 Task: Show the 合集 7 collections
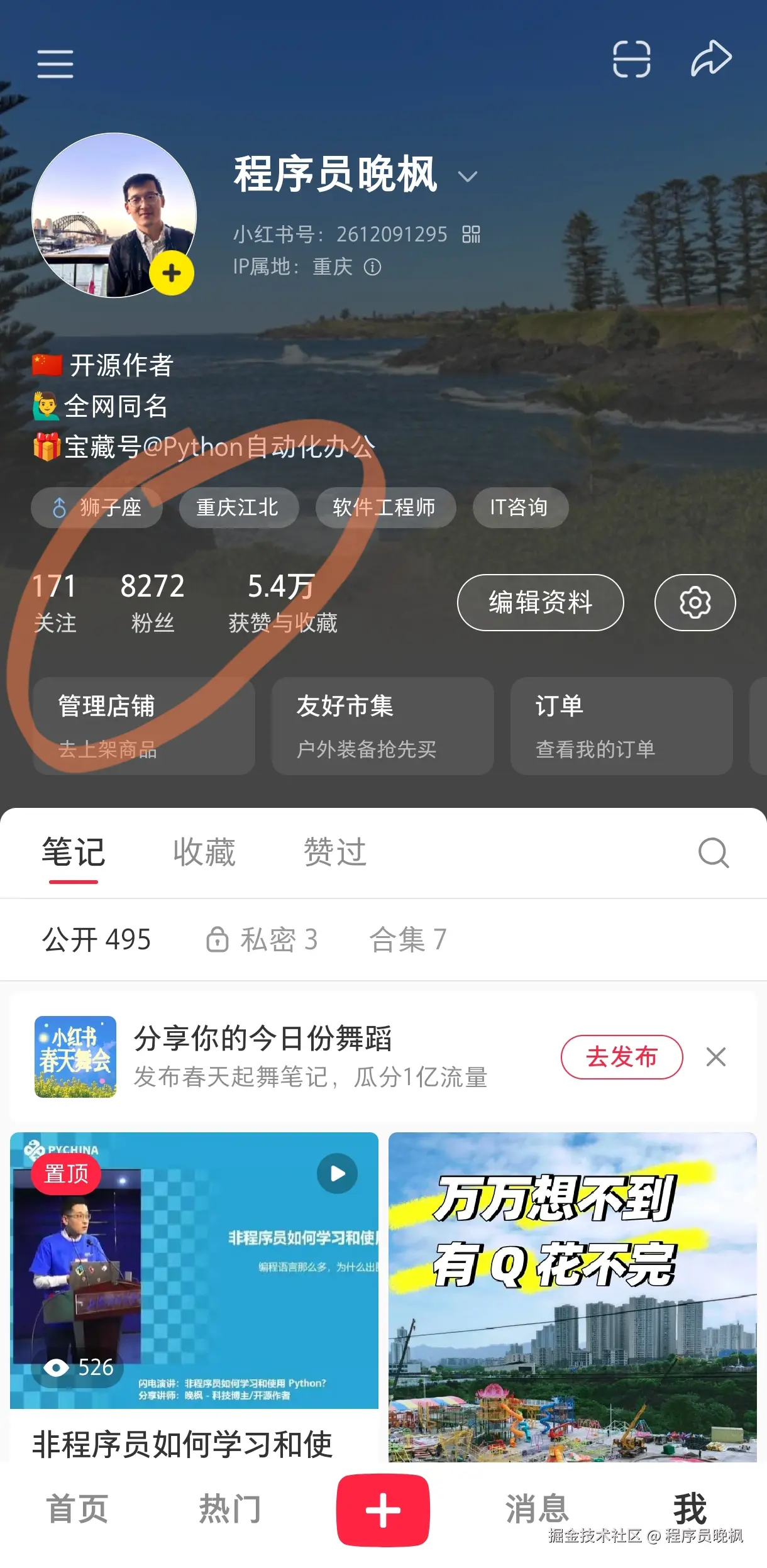(408, 940)
